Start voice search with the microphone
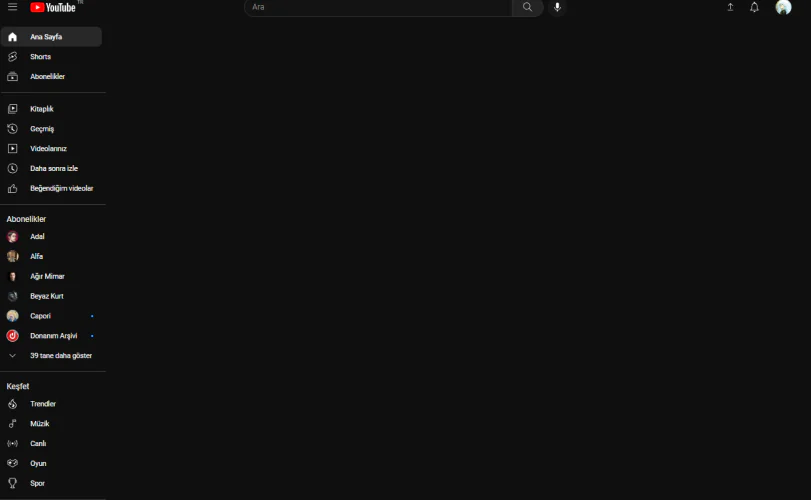This screenshot has height=500, width=811. 557,7
